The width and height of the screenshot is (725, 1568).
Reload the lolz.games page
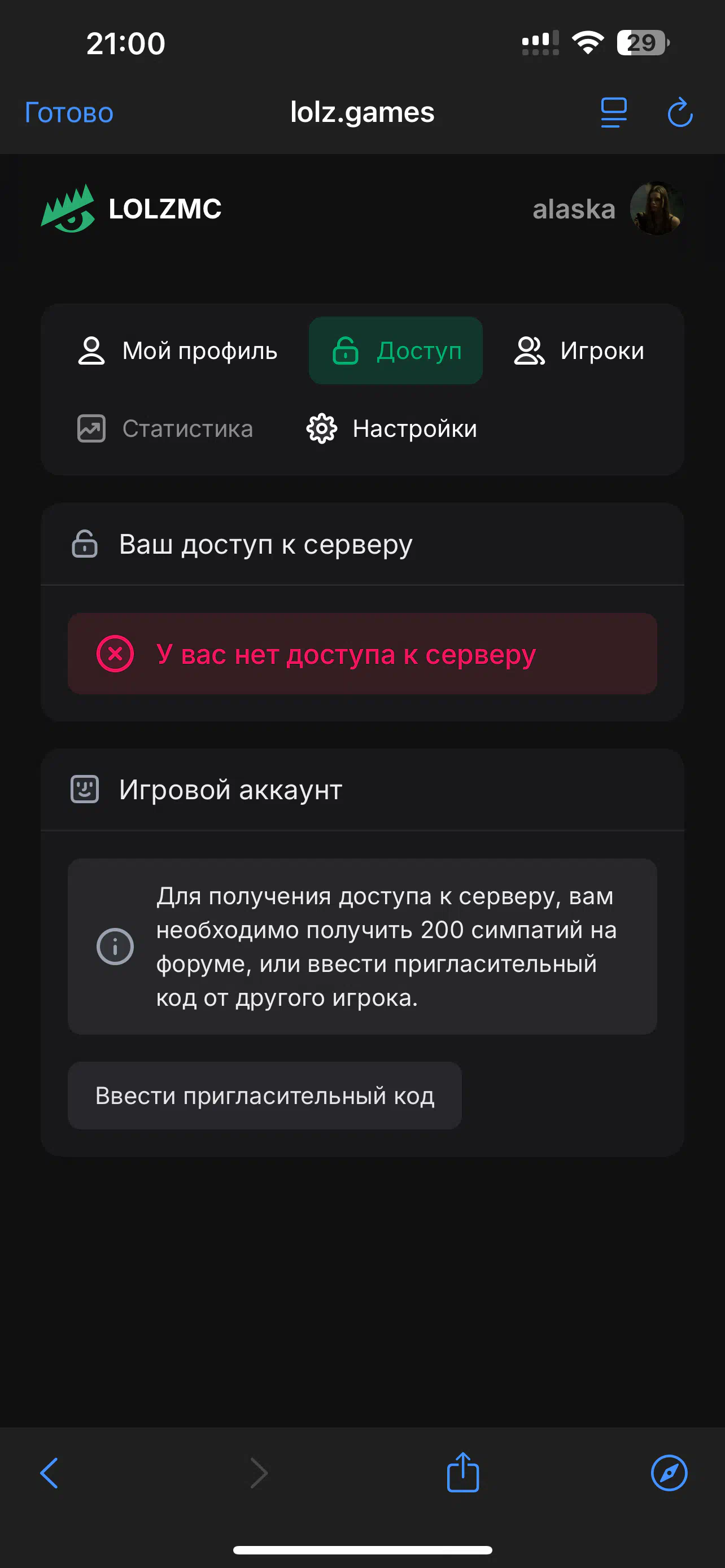point(679,113)
